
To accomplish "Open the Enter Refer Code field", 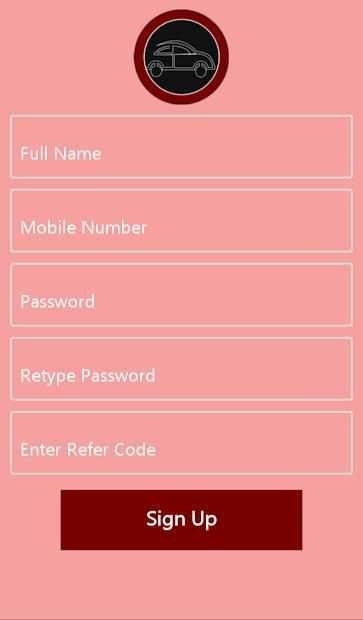I will pyautogui.click(x=182, y=443).
